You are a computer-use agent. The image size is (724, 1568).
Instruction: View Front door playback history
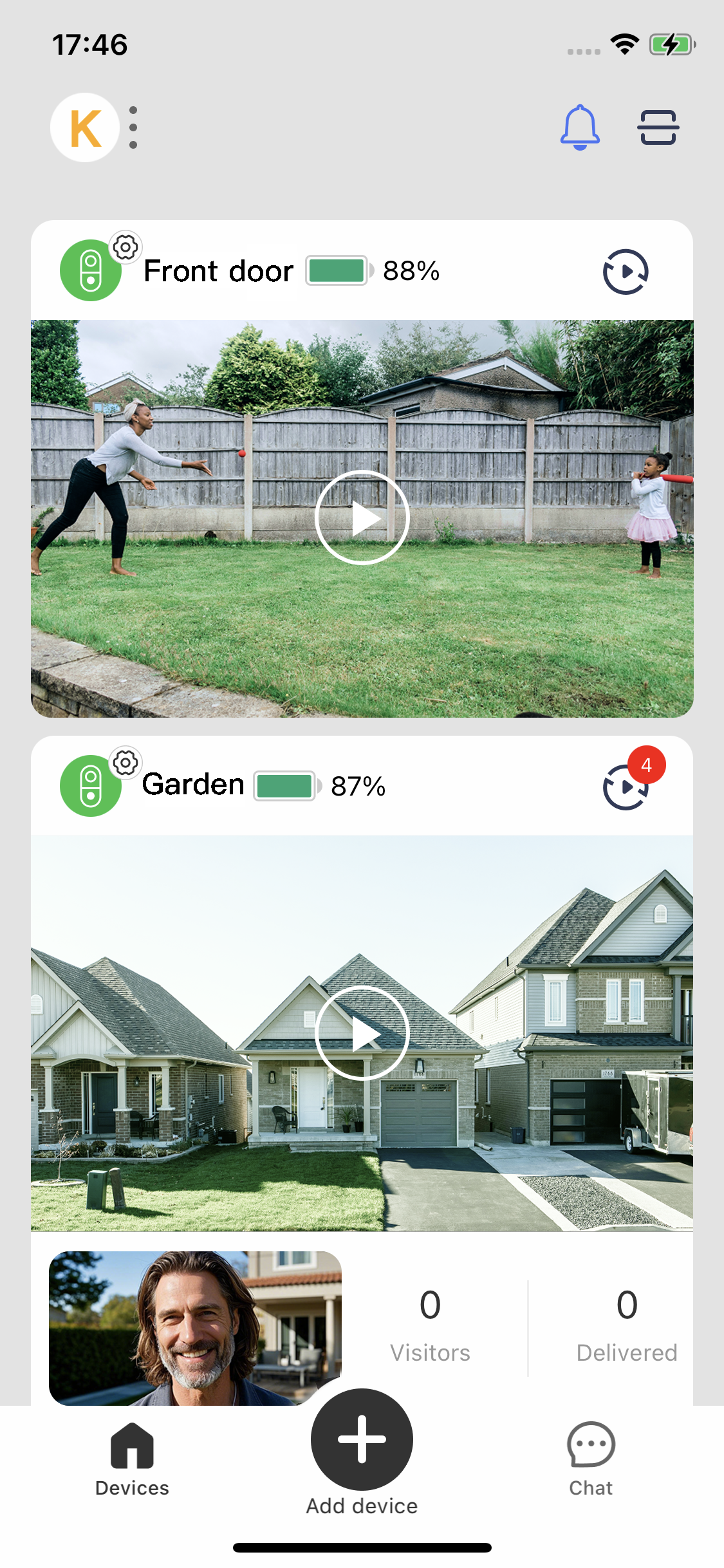(x=625, y=272)
